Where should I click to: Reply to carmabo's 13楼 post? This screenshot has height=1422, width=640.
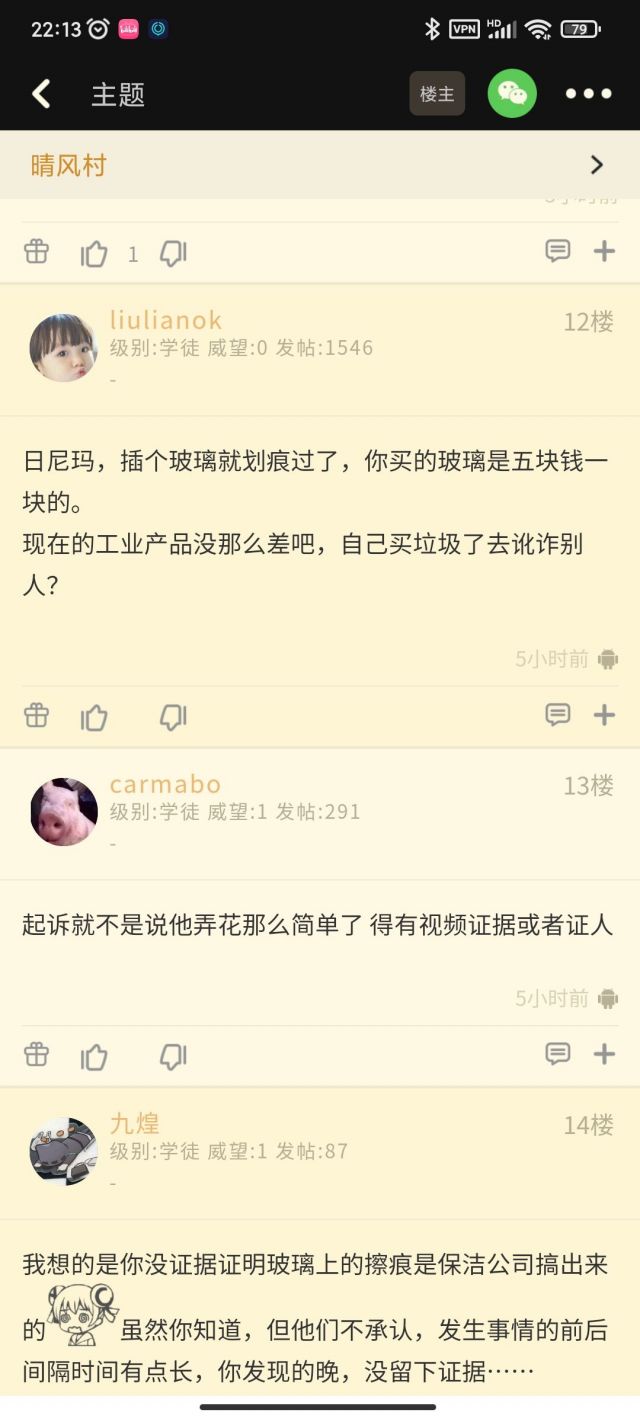tap(558, 1054)
